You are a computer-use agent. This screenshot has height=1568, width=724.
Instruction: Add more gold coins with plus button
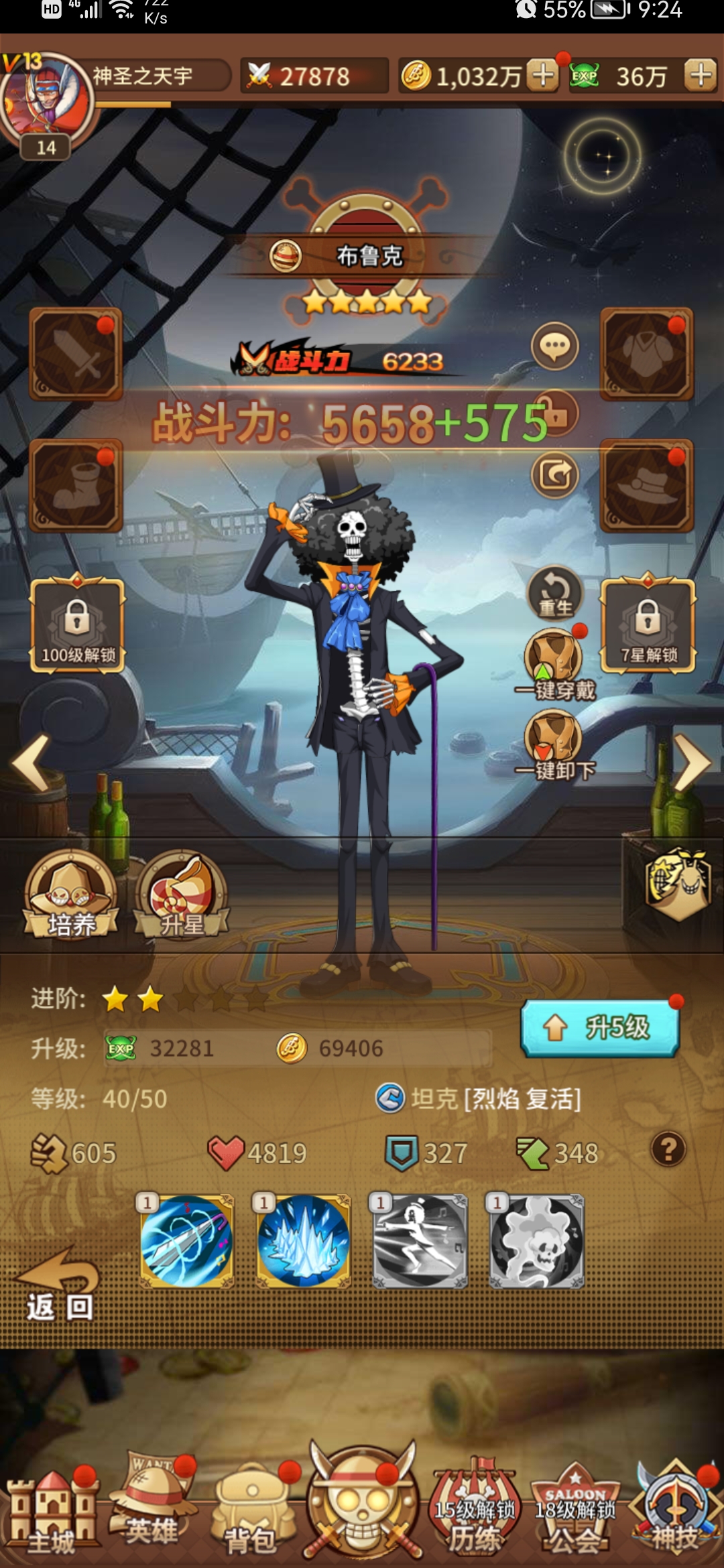[543, 75]
